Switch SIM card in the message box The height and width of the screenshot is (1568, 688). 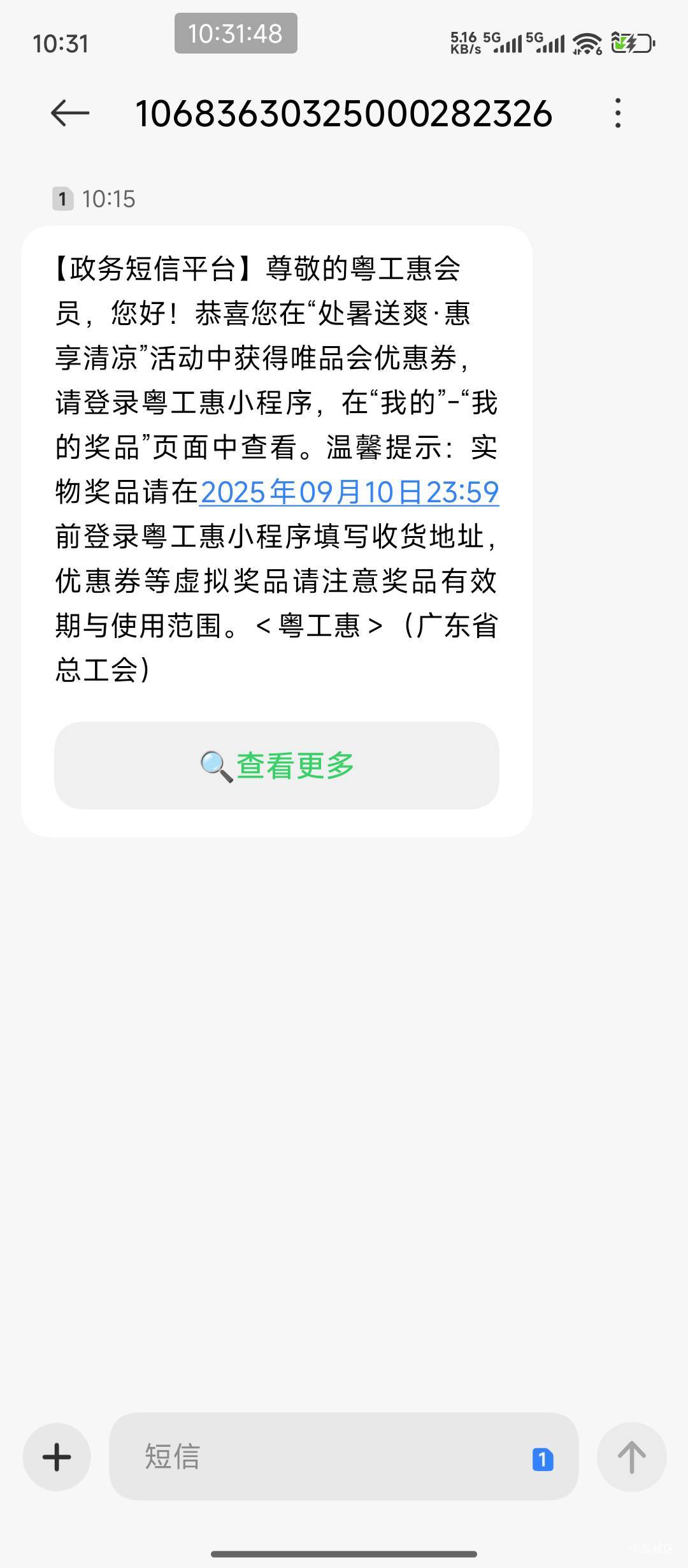pyautogui.click(x=543, y=1460)
